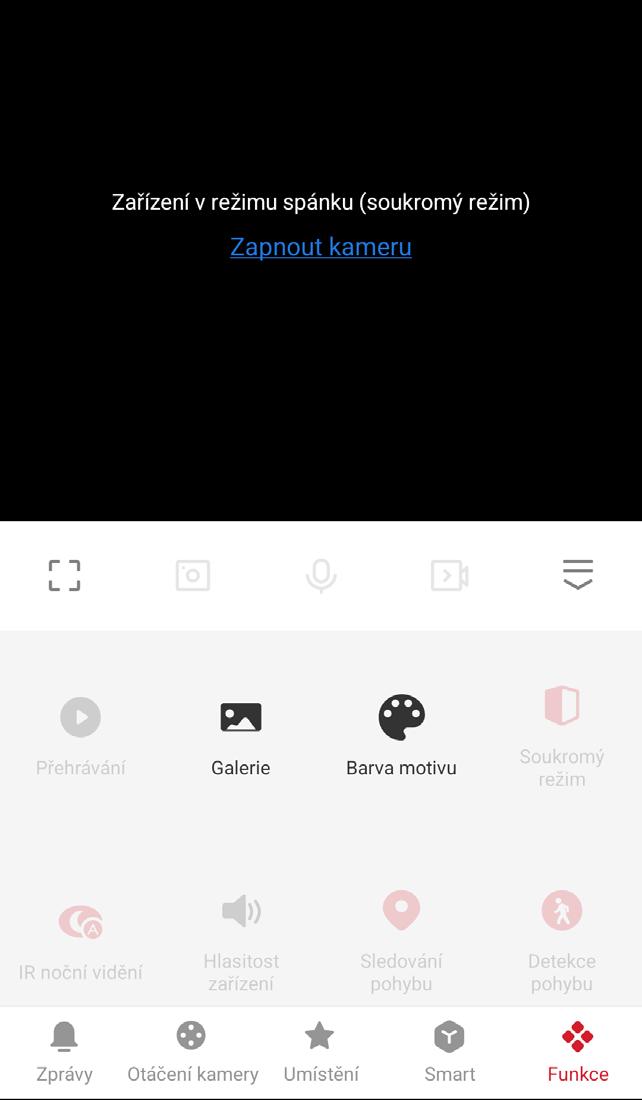
Task: Start video recording
Action: 449,575
